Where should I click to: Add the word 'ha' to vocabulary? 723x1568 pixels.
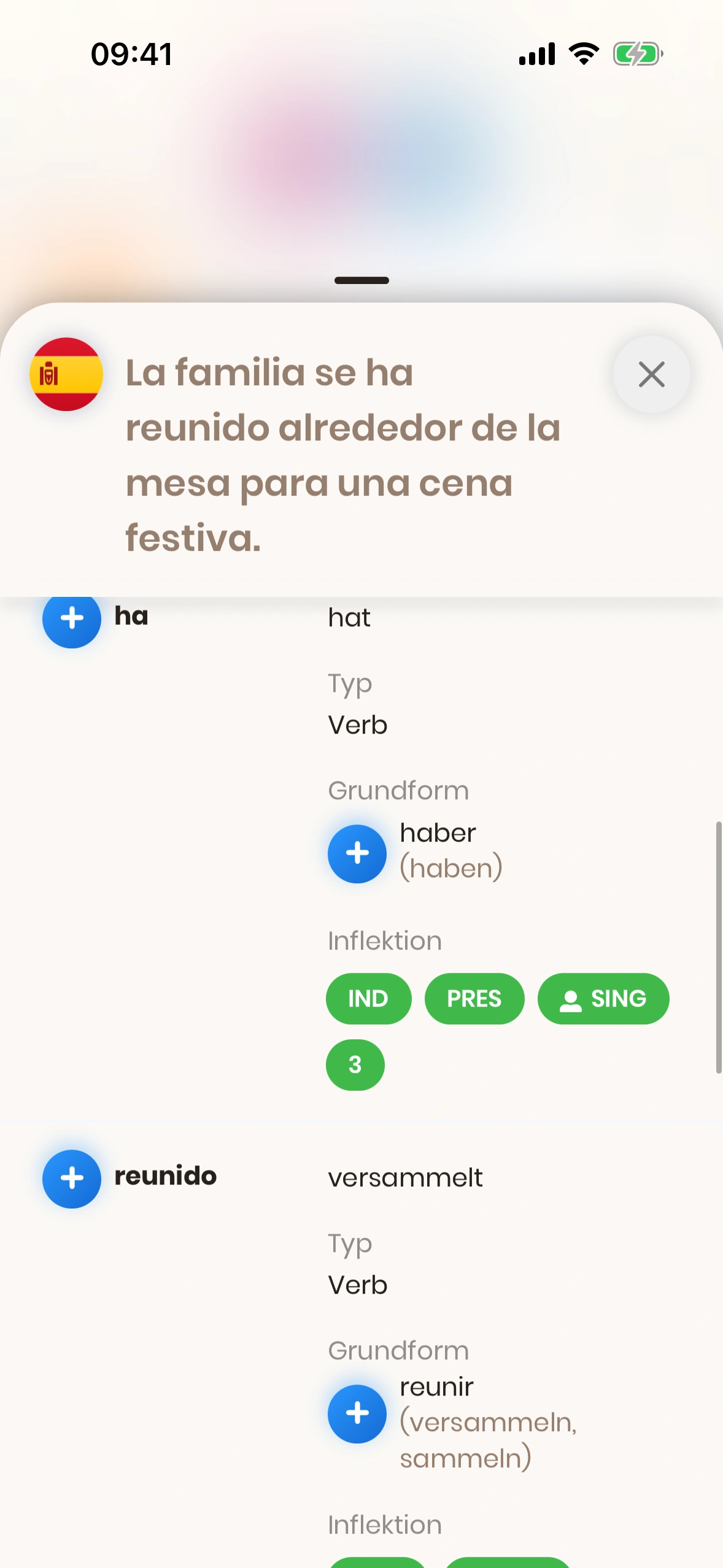click(72, 618)
